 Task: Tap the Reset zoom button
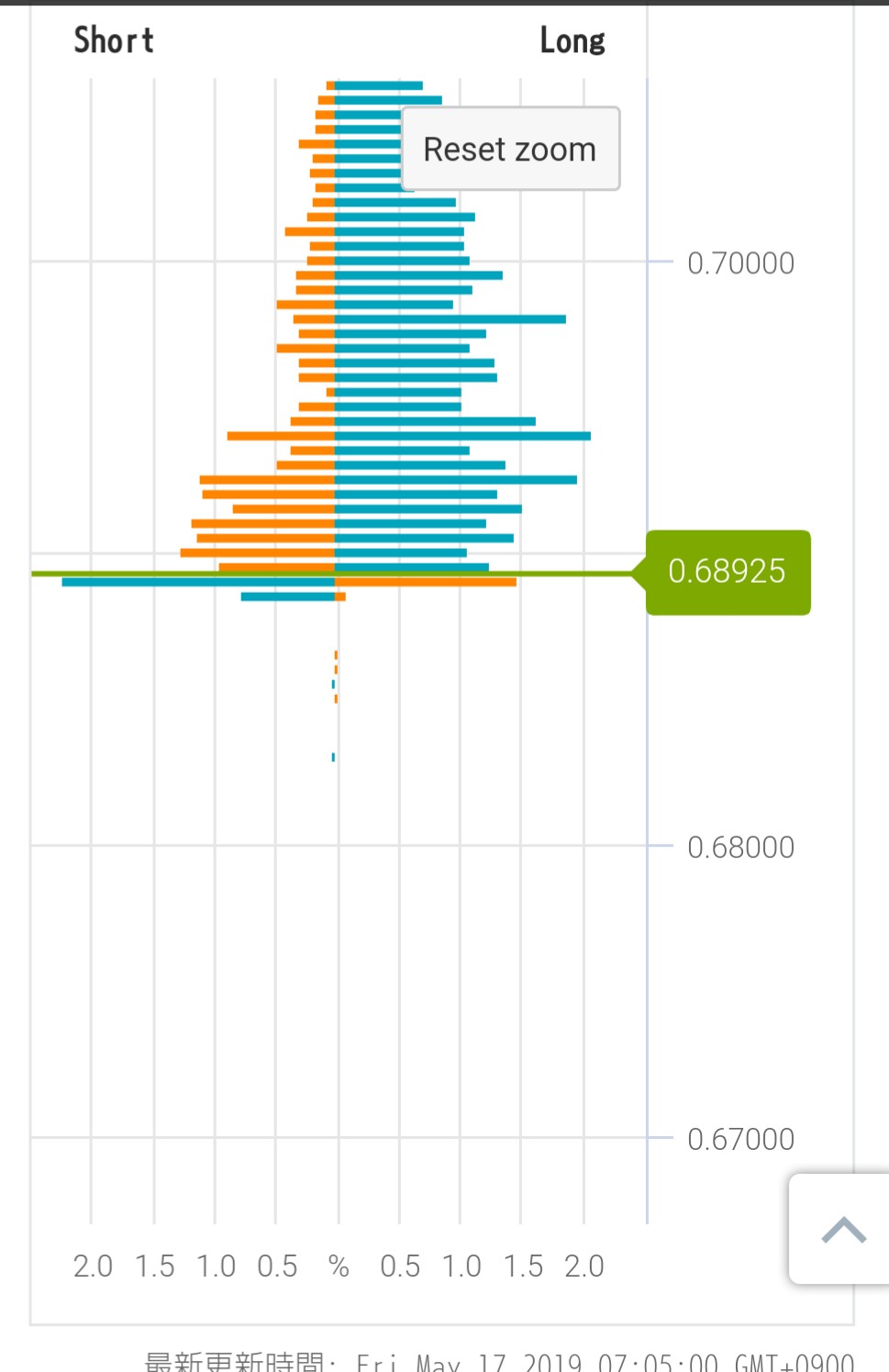(x=510, y=149)
